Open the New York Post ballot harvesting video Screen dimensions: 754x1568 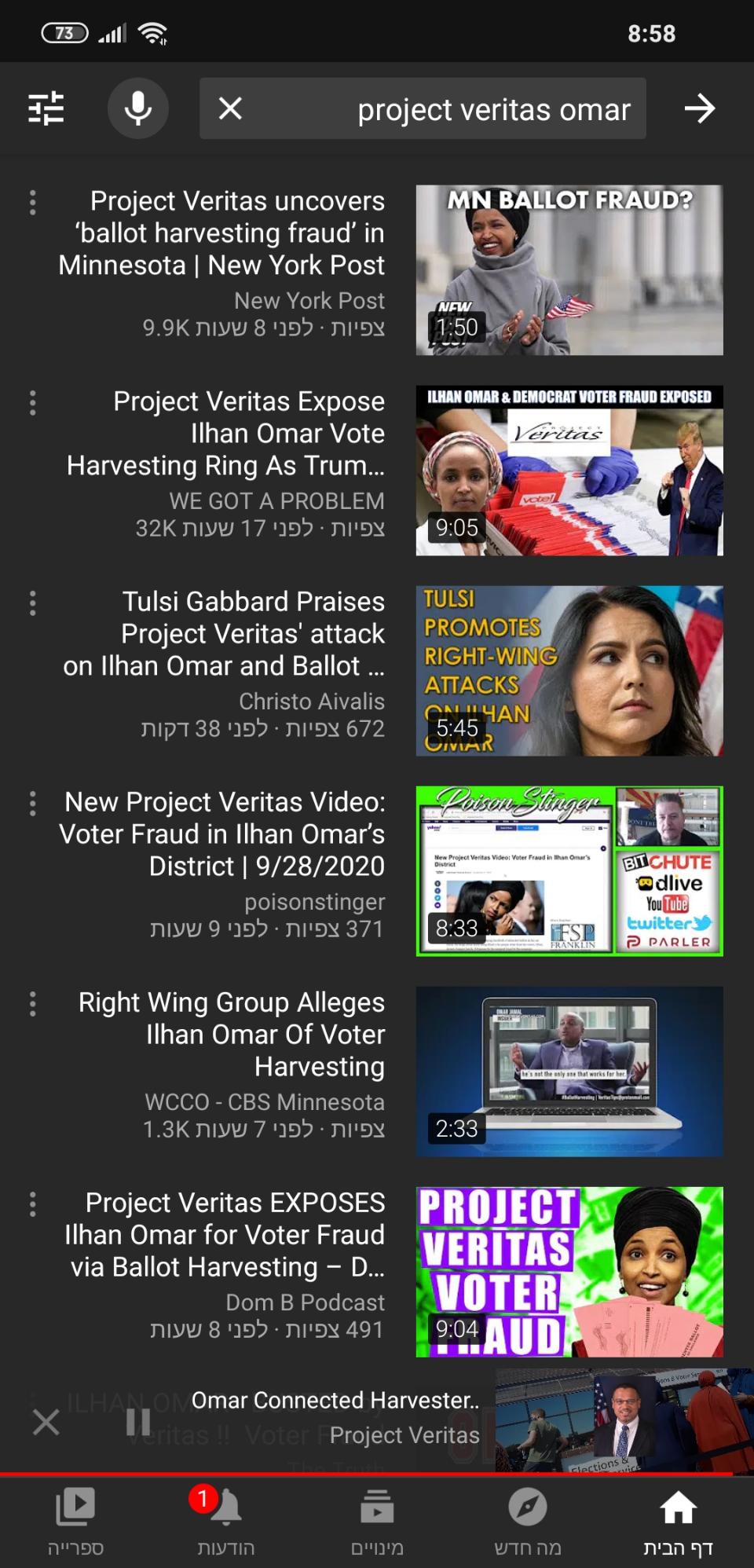coord(569,270)
